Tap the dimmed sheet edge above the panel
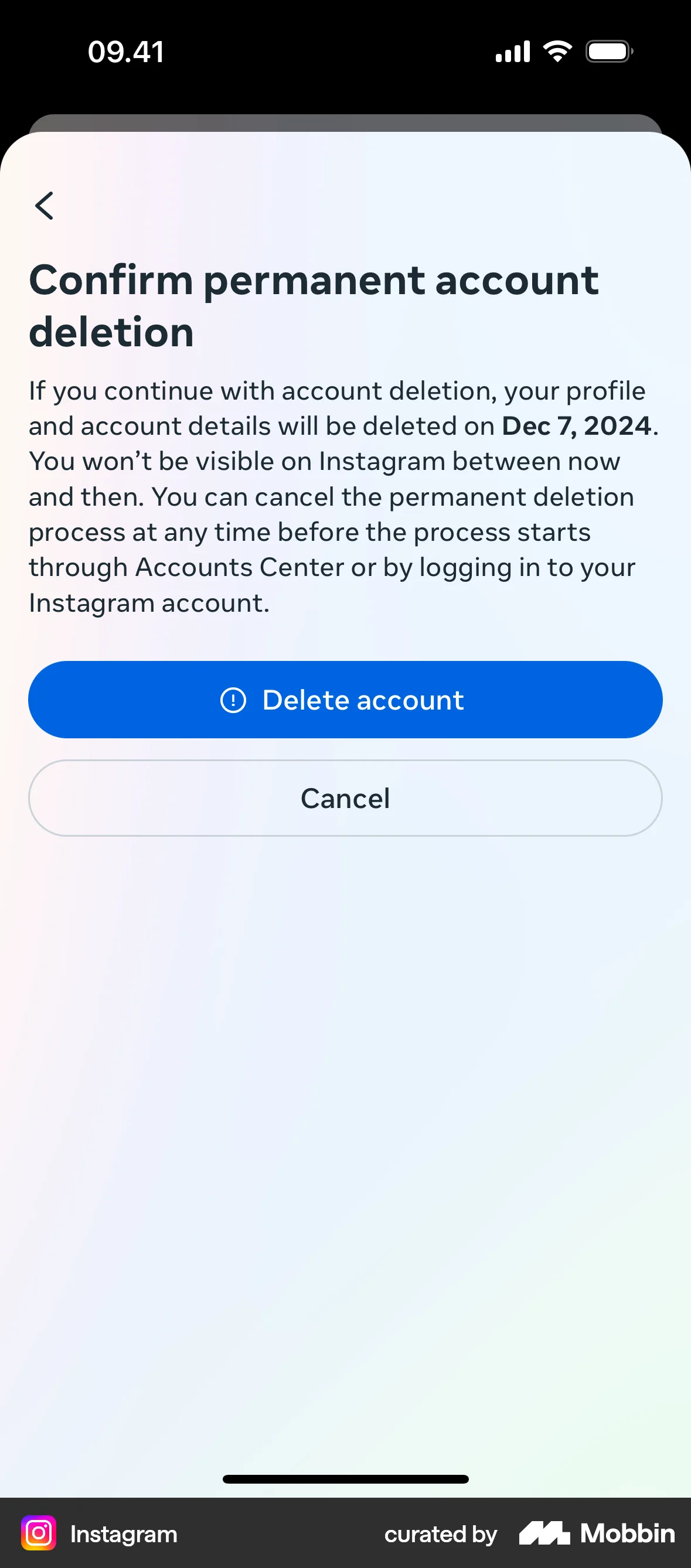 click(x=345, y=122)
